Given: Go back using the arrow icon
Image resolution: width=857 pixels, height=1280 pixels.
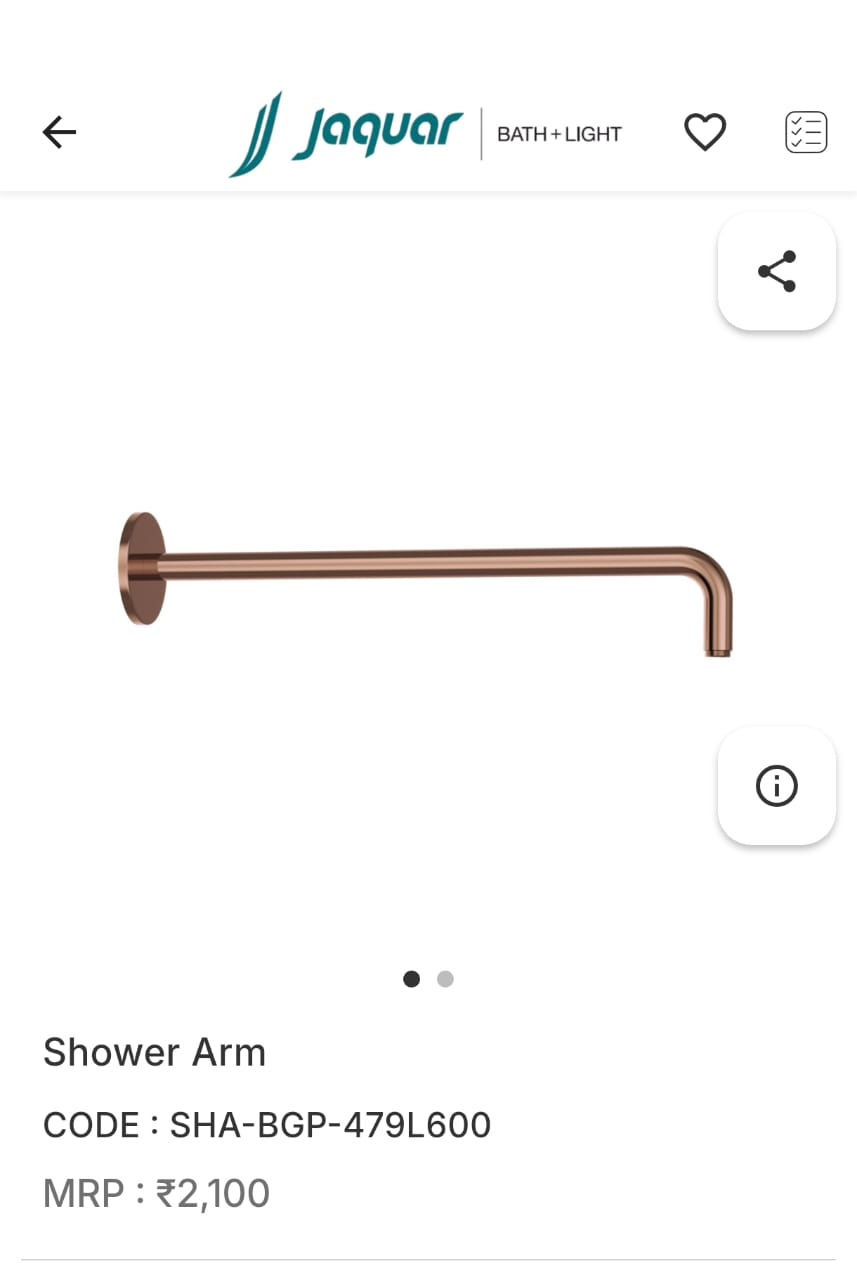Looking at the screenshot, I should coord(59,132).
